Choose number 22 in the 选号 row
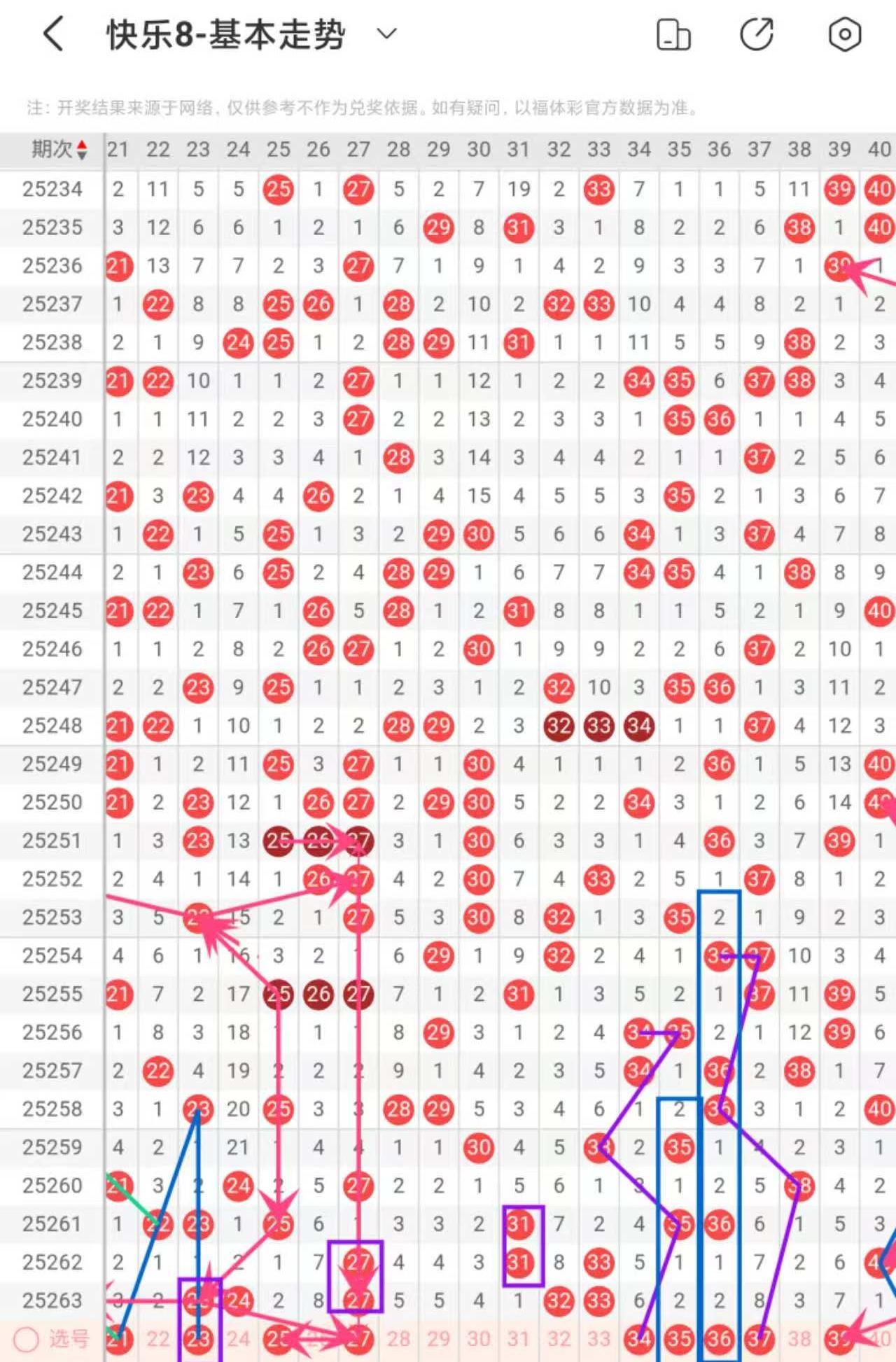Viewport: 896px width, 1362px height. pyautogui.click(x=158, y=1339)
